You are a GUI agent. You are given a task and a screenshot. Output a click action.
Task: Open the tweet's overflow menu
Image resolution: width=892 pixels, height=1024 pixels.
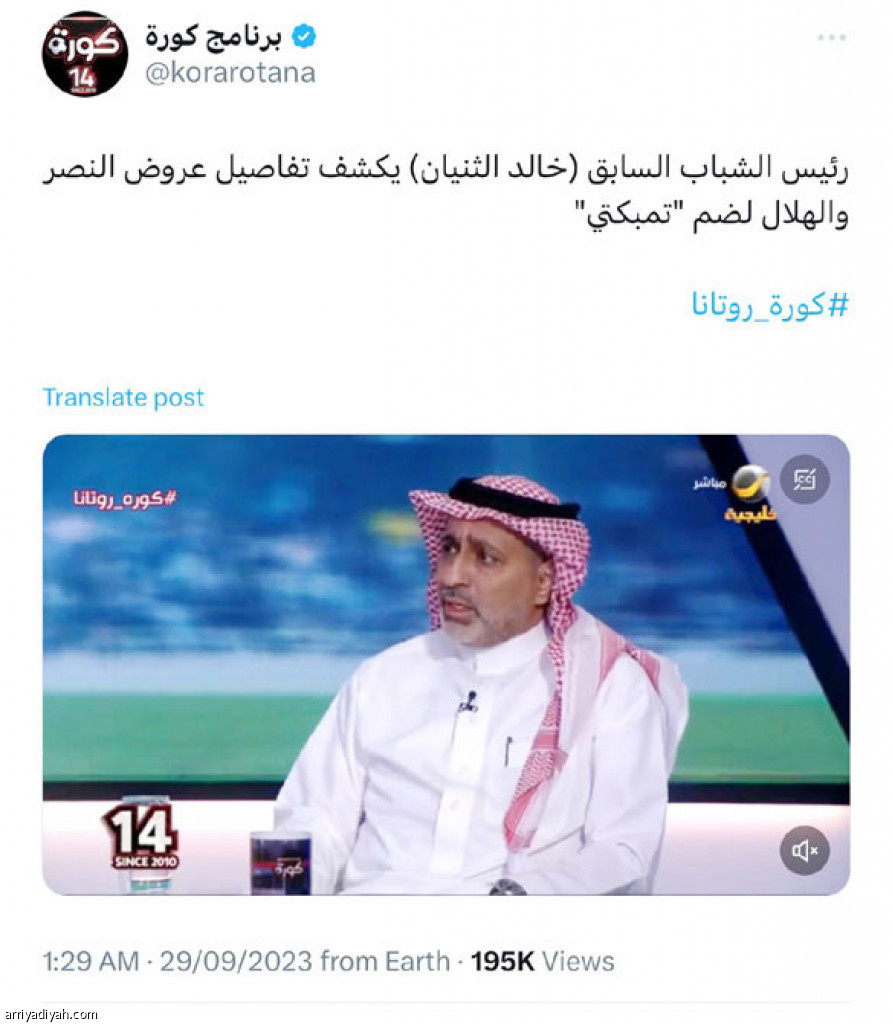pyautogui.click(x=831, y=38)
